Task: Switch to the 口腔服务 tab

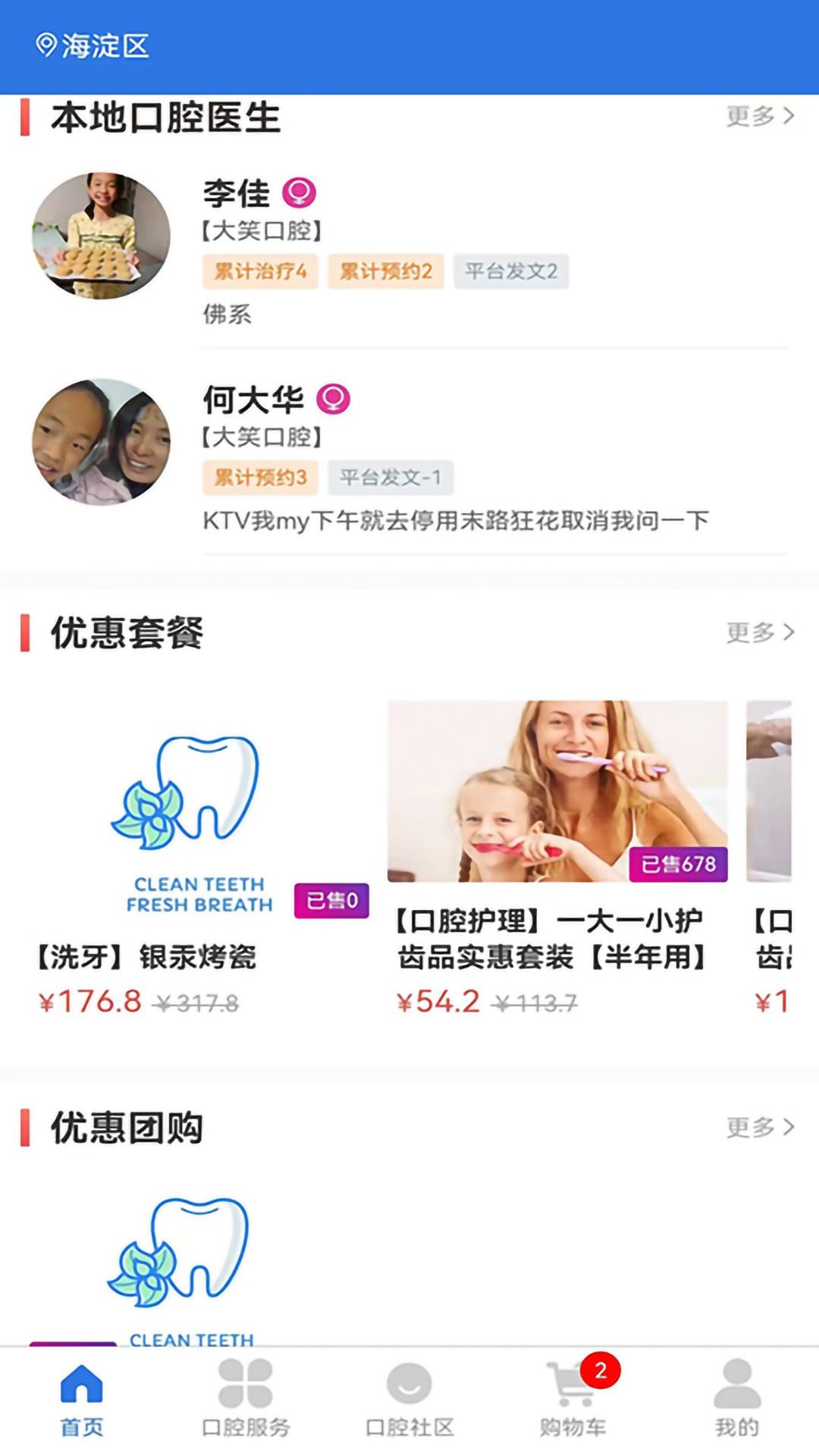Action: pyautogui.click(x=246, y=1400)
